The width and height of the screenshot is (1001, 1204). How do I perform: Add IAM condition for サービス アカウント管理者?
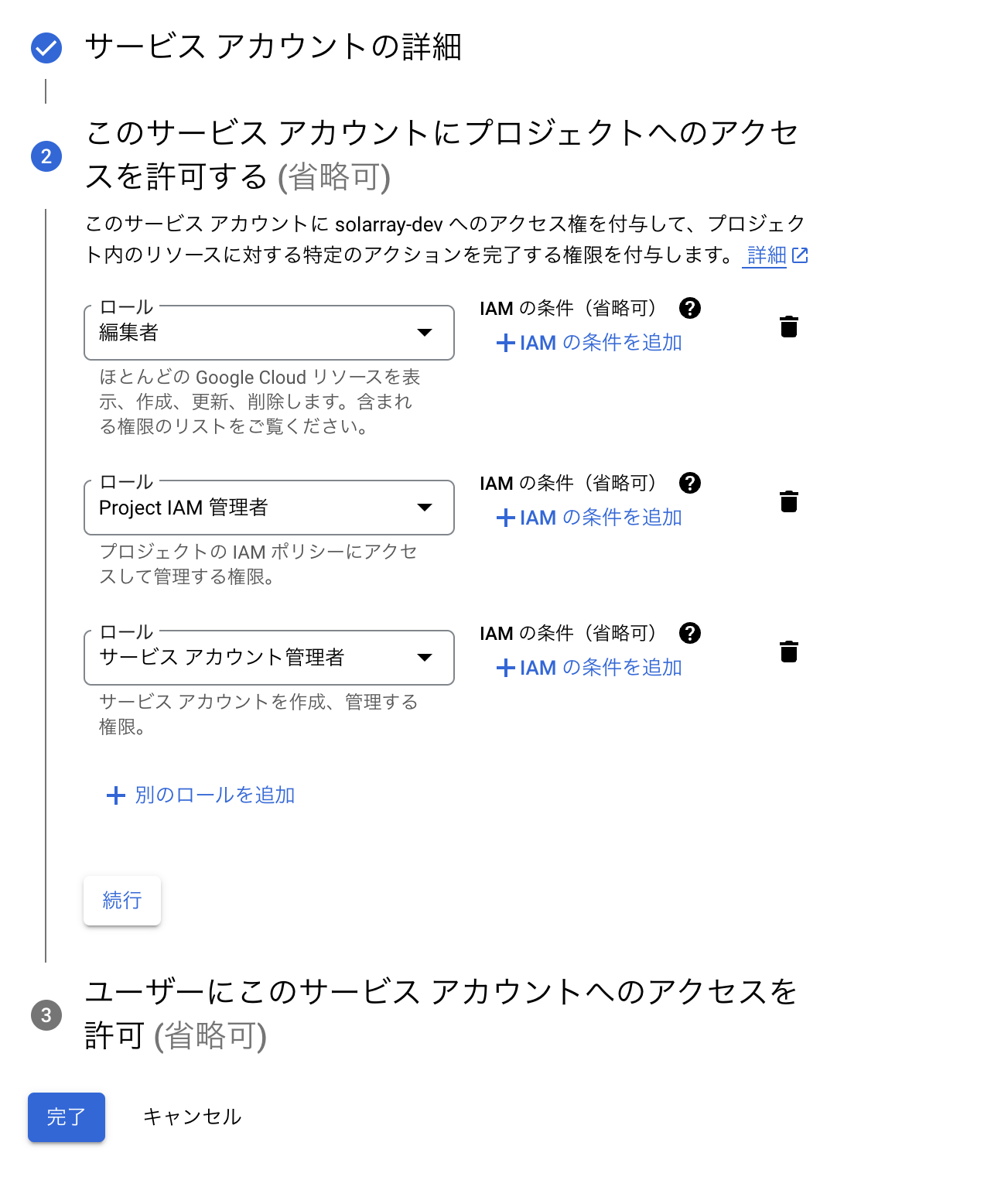tap(589, 668)
